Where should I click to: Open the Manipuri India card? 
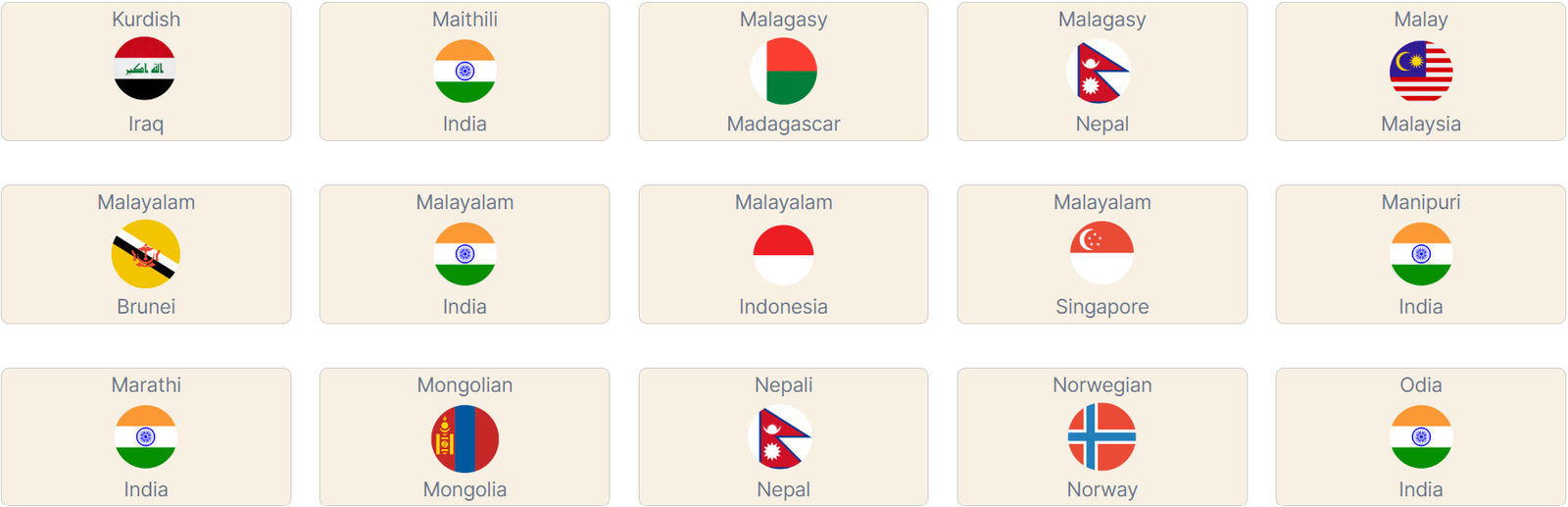tap(1420, 254)
